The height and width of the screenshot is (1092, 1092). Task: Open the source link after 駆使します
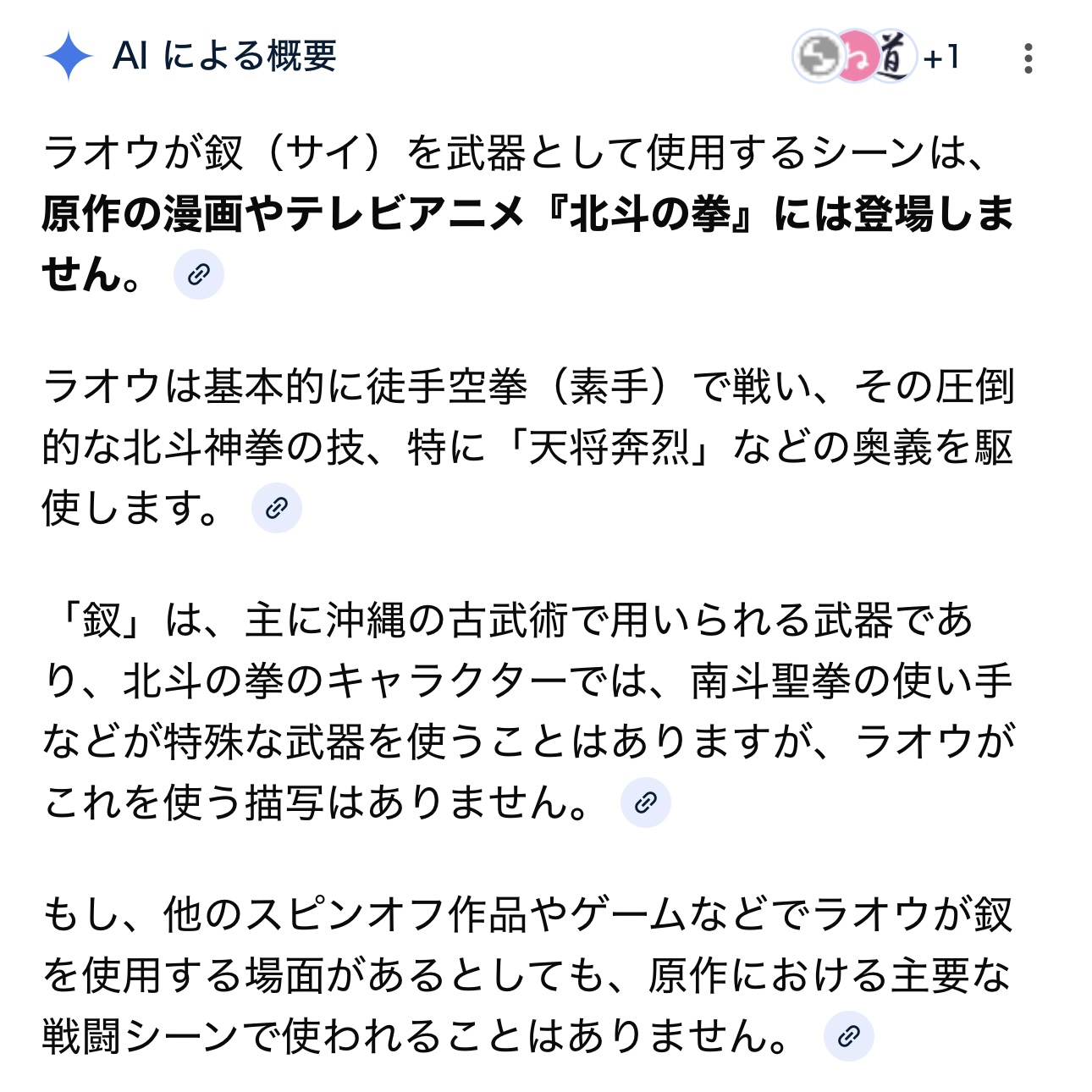coord(277,508)
